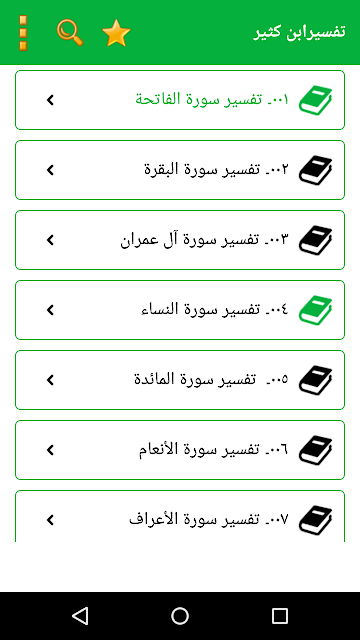The width and height of the screenshot is (360, 640).
Task: Open تفسير سورة الفاتحة
Action: tap(180, 100)
